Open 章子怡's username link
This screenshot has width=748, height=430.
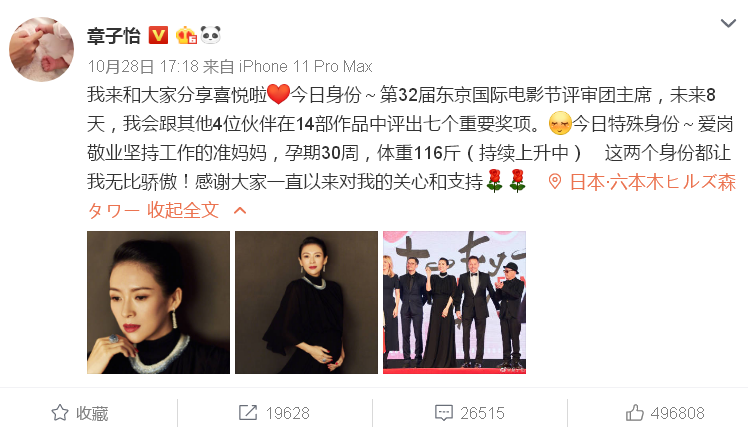tap(115, 37)
